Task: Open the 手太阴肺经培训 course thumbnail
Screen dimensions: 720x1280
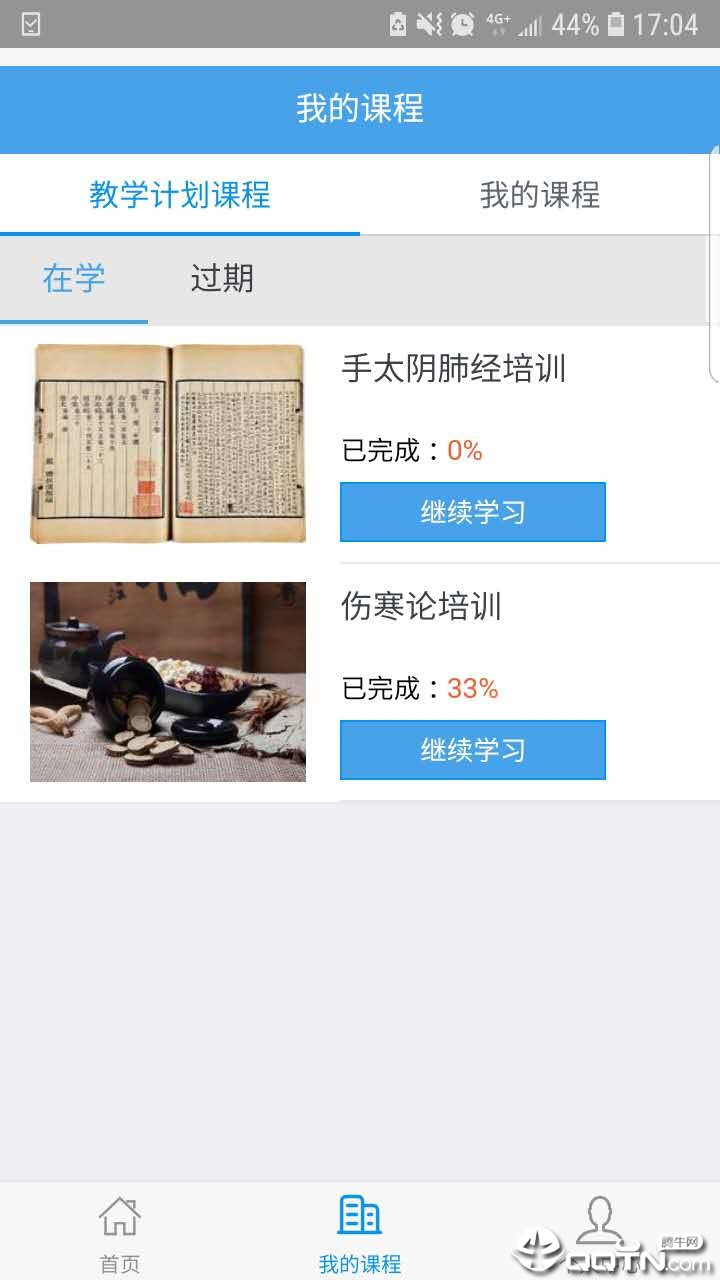Action: coord(168,444)
